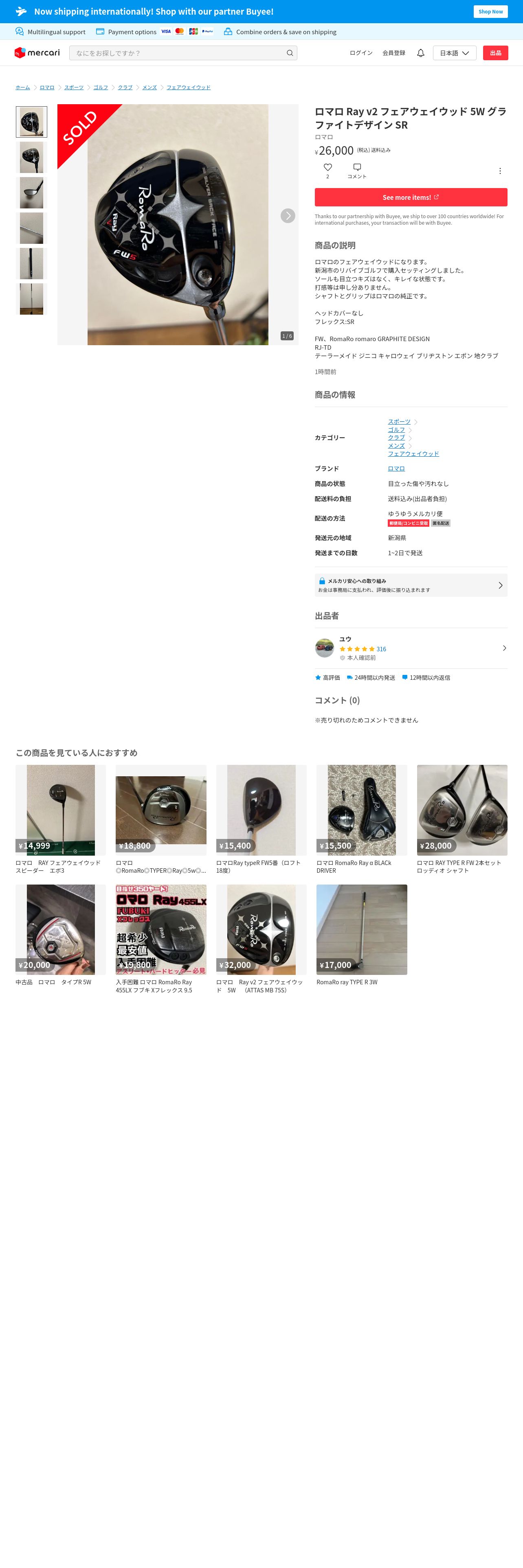Expand the 日本語 language dropdown
Image resolution: width=523 pixels, height=1568 pixels.
[454, 53]
